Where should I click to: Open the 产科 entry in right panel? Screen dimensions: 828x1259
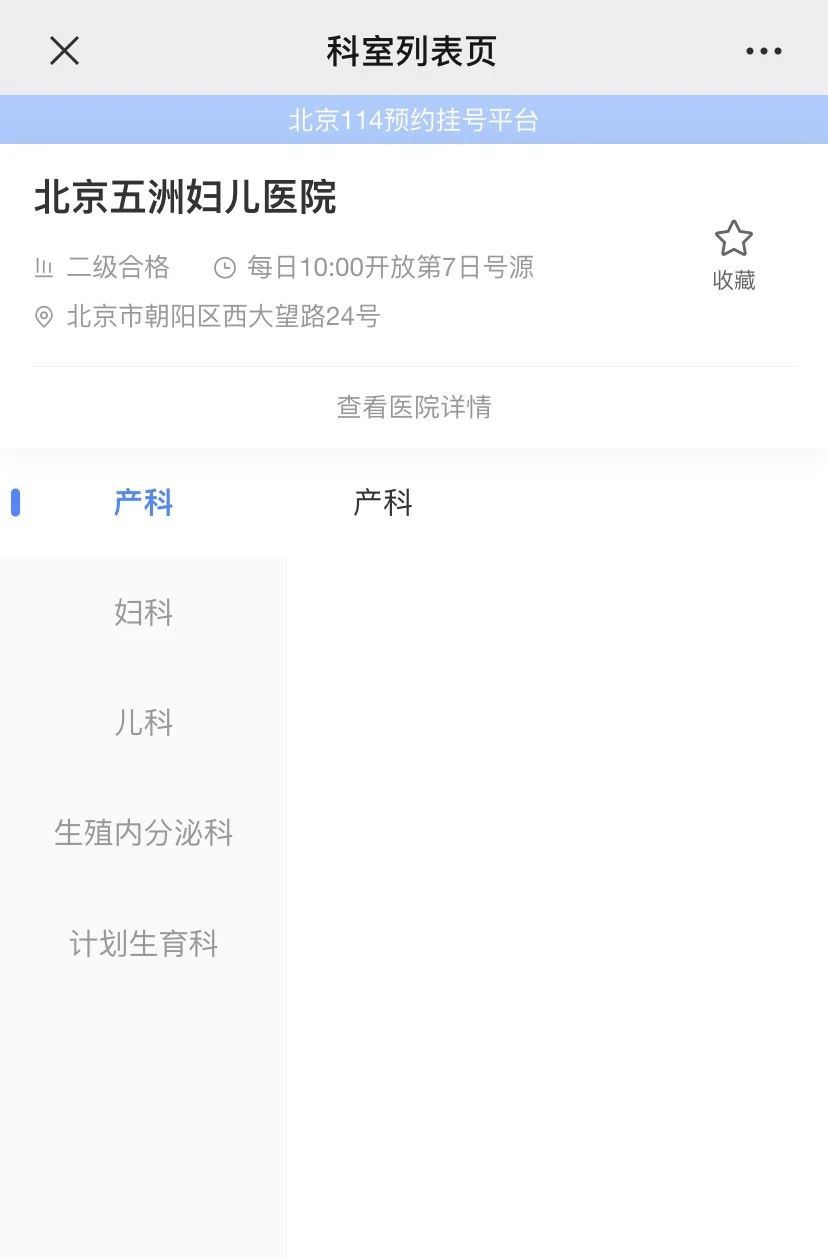click(385, 503)
